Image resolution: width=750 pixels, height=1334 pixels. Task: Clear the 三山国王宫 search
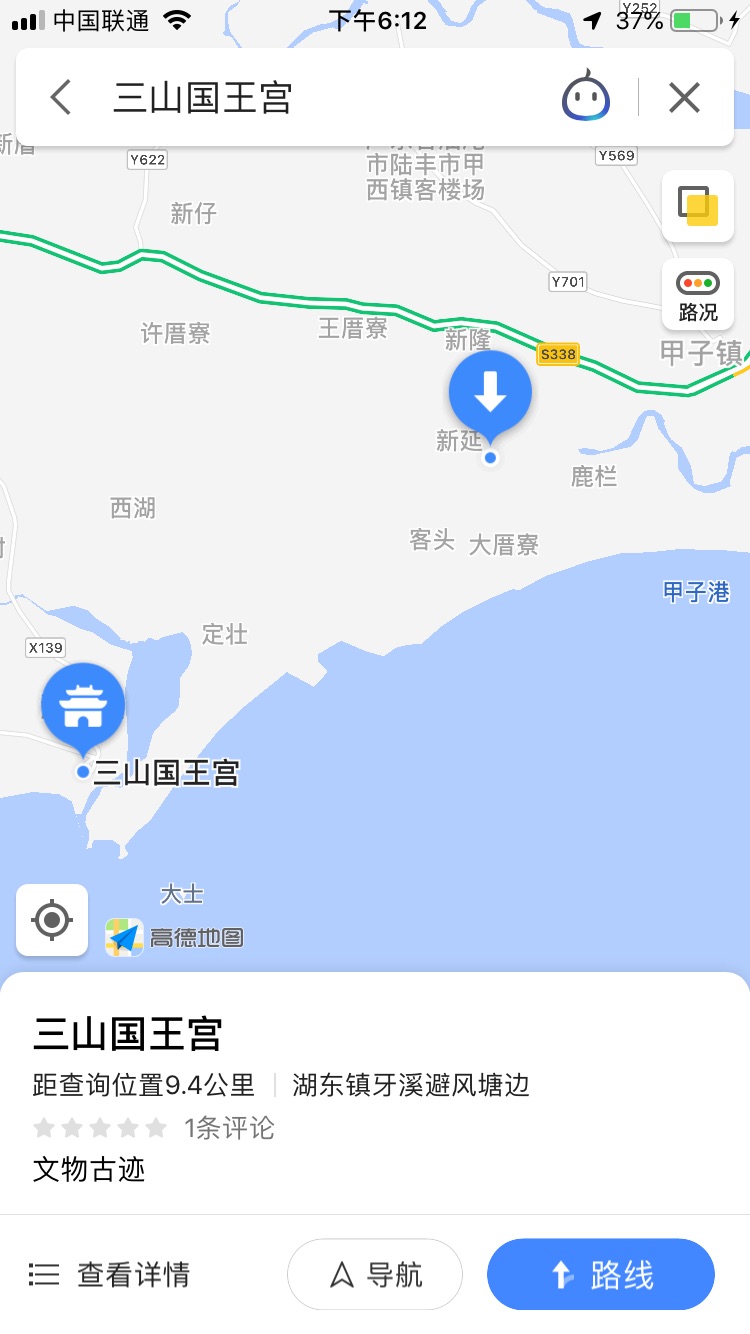(x=684, y=98)
